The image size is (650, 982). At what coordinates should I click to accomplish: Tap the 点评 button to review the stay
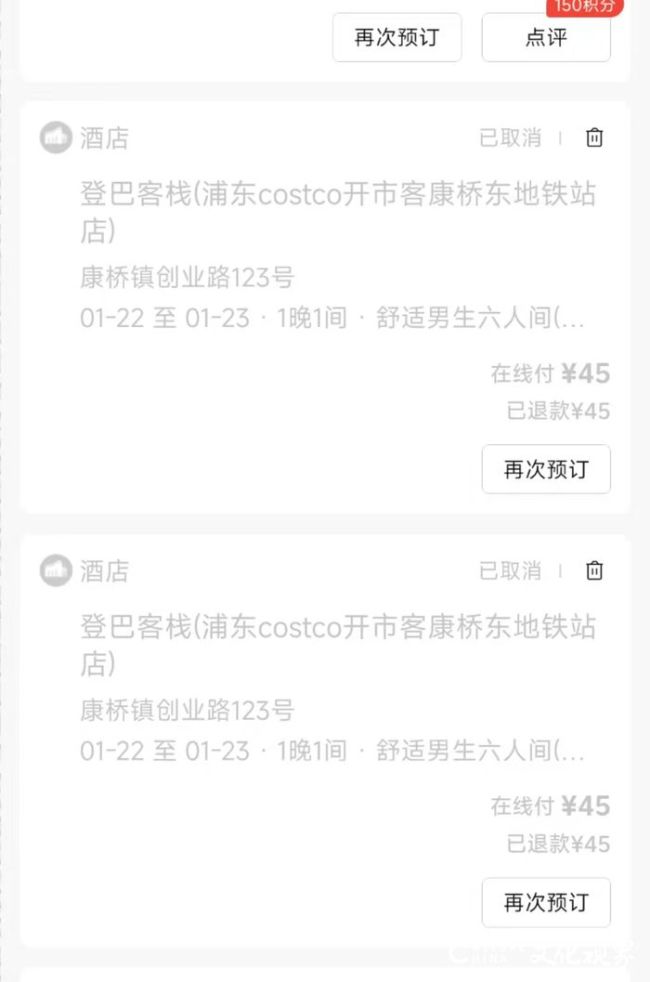pyautogui.click(x=546, y=38)
